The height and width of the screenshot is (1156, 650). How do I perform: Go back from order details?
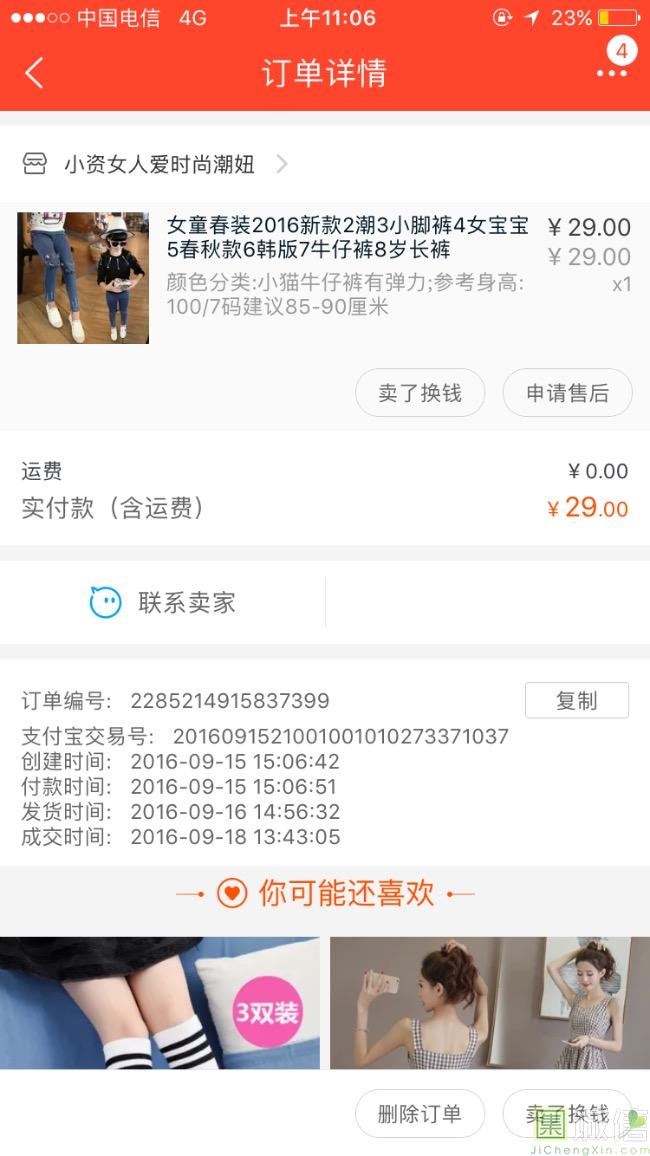tap(35, 73)
